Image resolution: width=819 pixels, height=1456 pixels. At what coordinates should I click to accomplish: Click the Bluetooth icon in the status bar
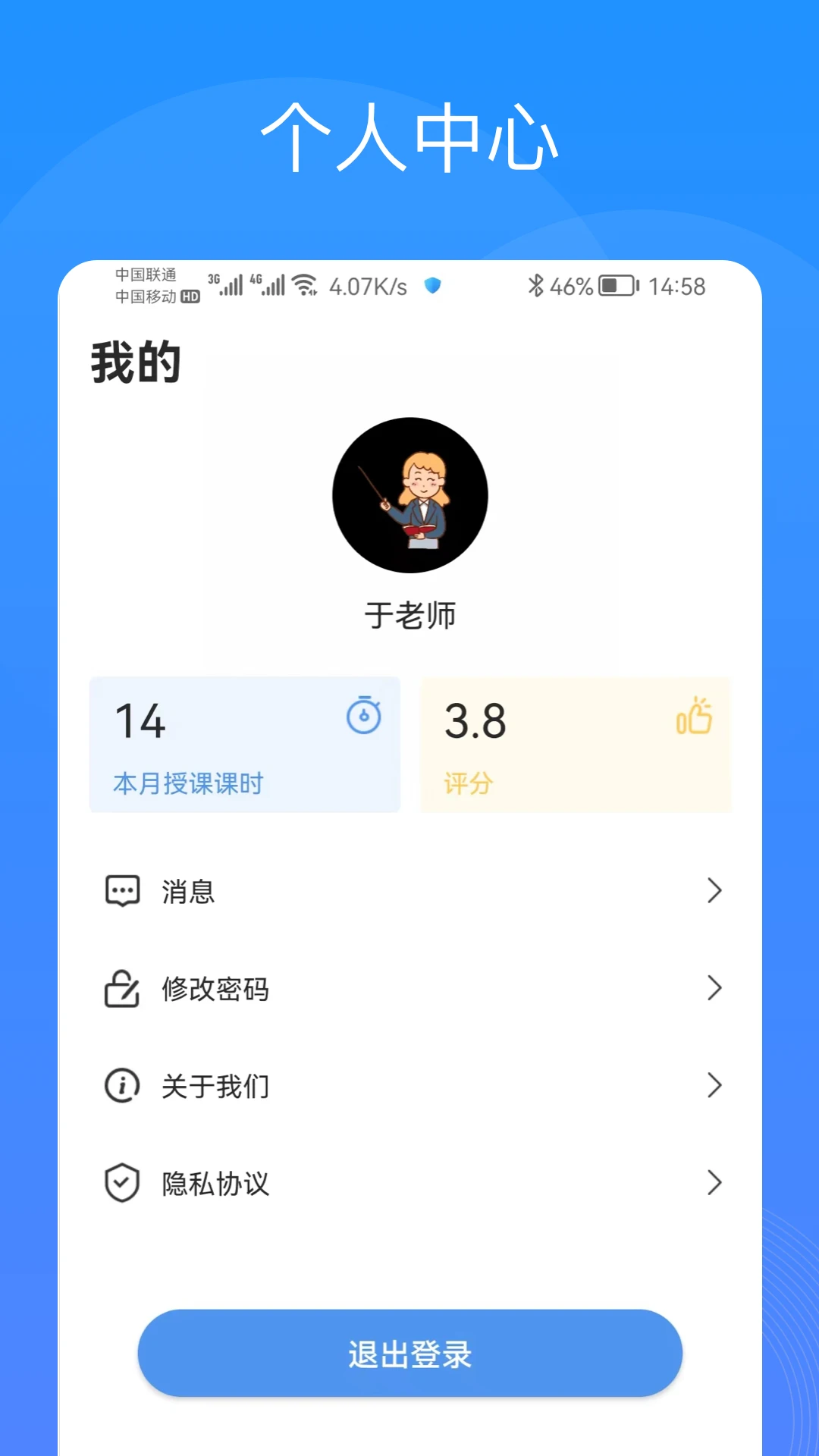[x=536, y=287]
